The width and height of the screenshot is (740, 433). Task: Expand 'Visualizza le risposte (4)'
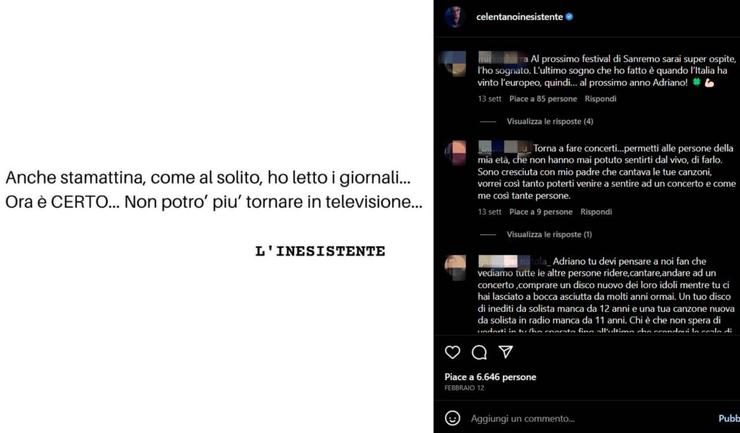click(549, 121)
